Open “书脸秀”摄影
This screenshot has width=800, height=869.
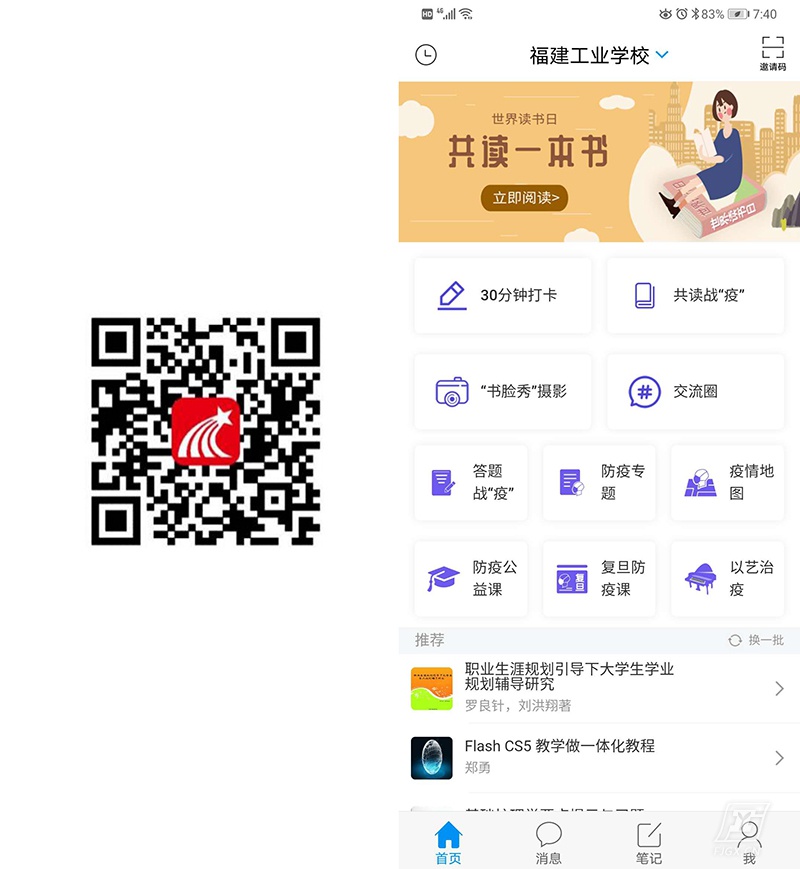[x=502, y=391]
